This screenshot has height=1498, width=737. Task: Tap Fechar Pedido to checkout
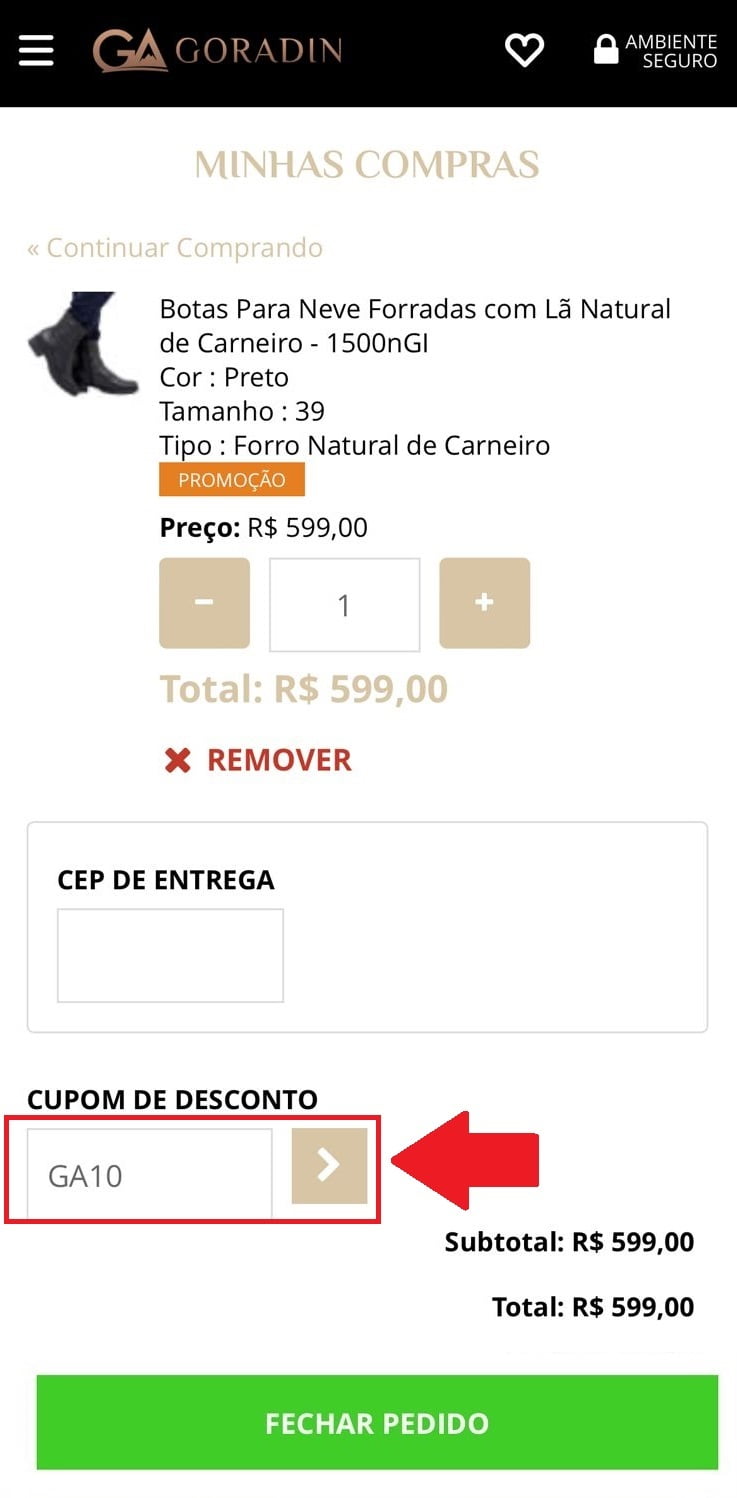(377, 1423)
